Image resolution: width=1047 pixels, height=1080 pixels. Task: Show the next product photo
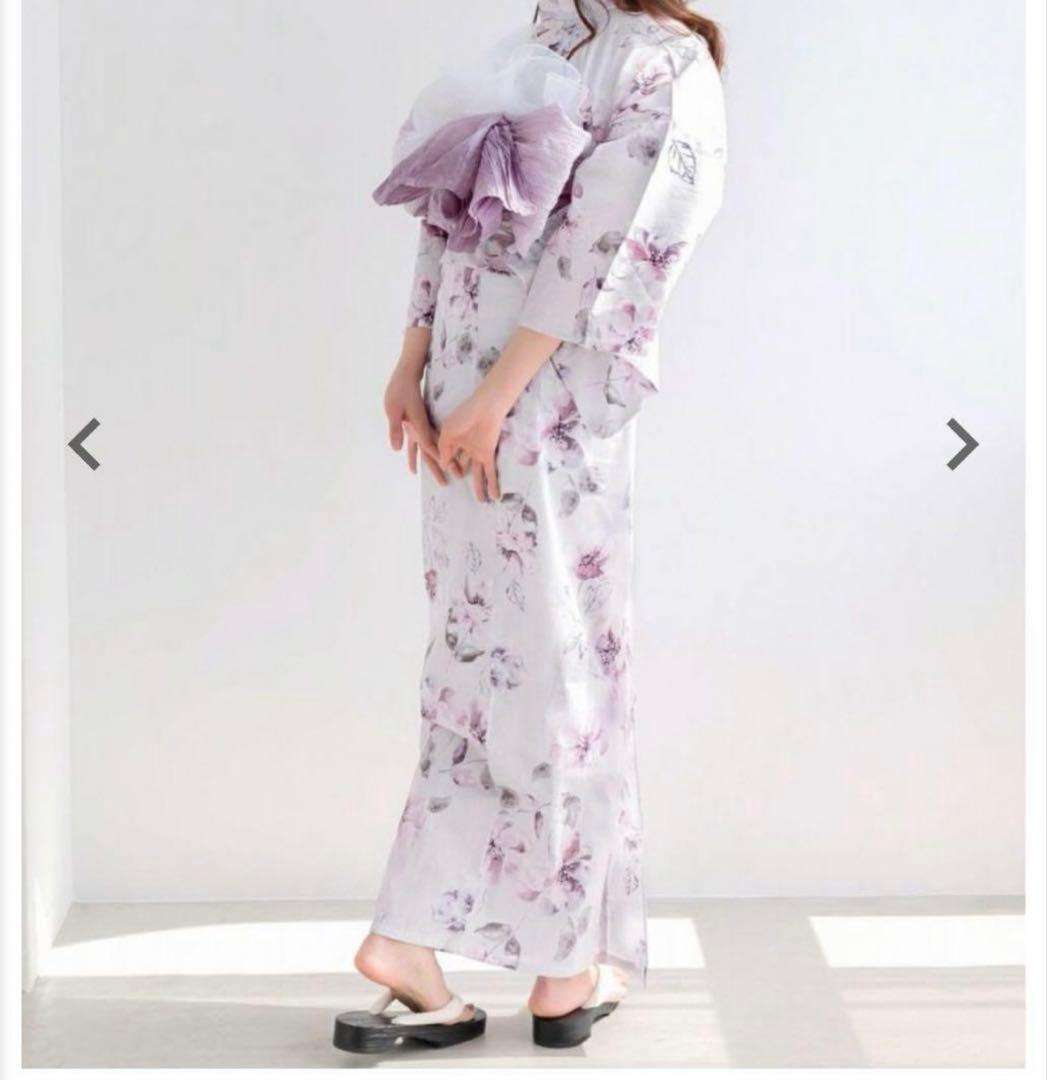(x=961, y=444)
